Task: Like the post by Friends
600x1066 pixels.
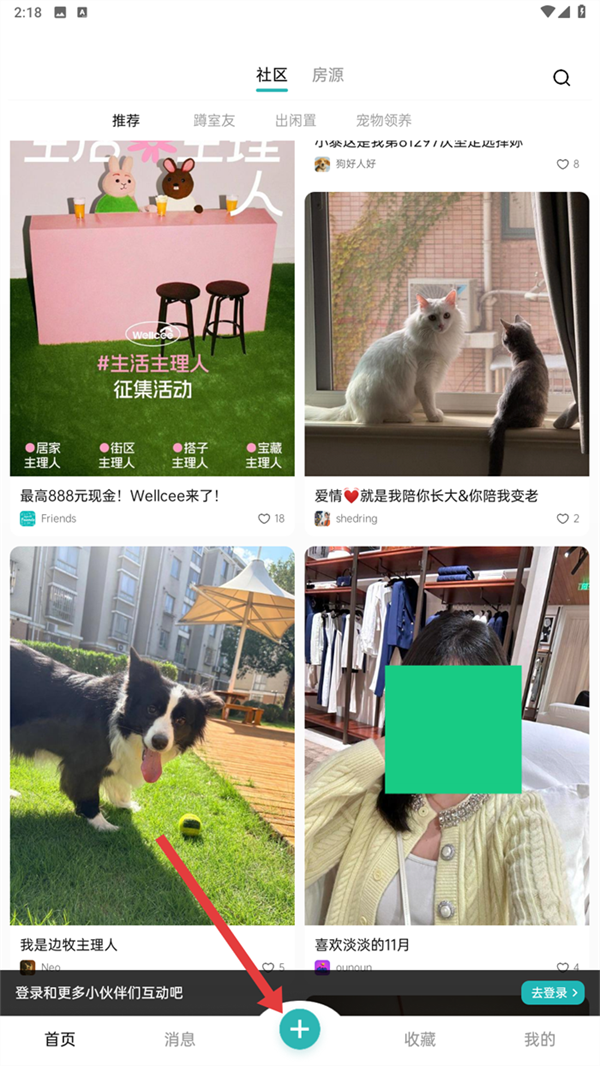Action: coord(265,518)
